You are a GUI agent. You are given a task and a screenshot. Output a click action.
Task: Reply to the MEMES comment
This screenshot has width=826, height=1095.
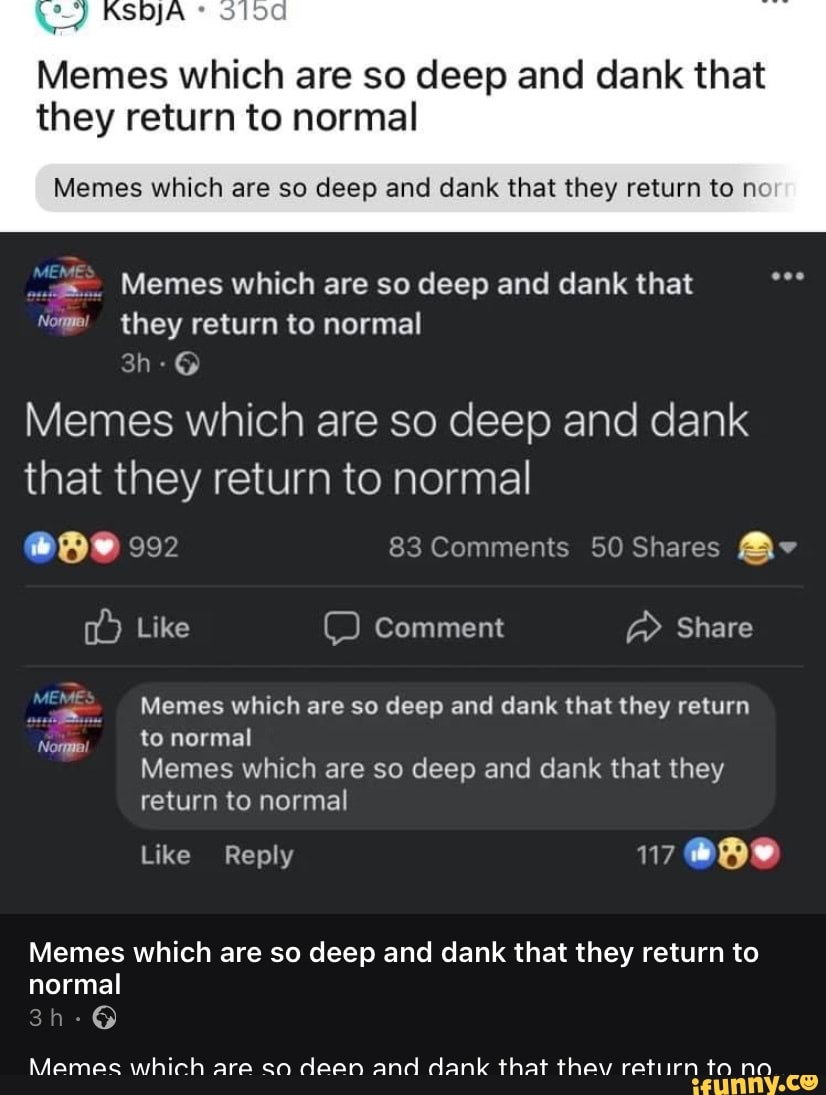[x=258, y=855]
